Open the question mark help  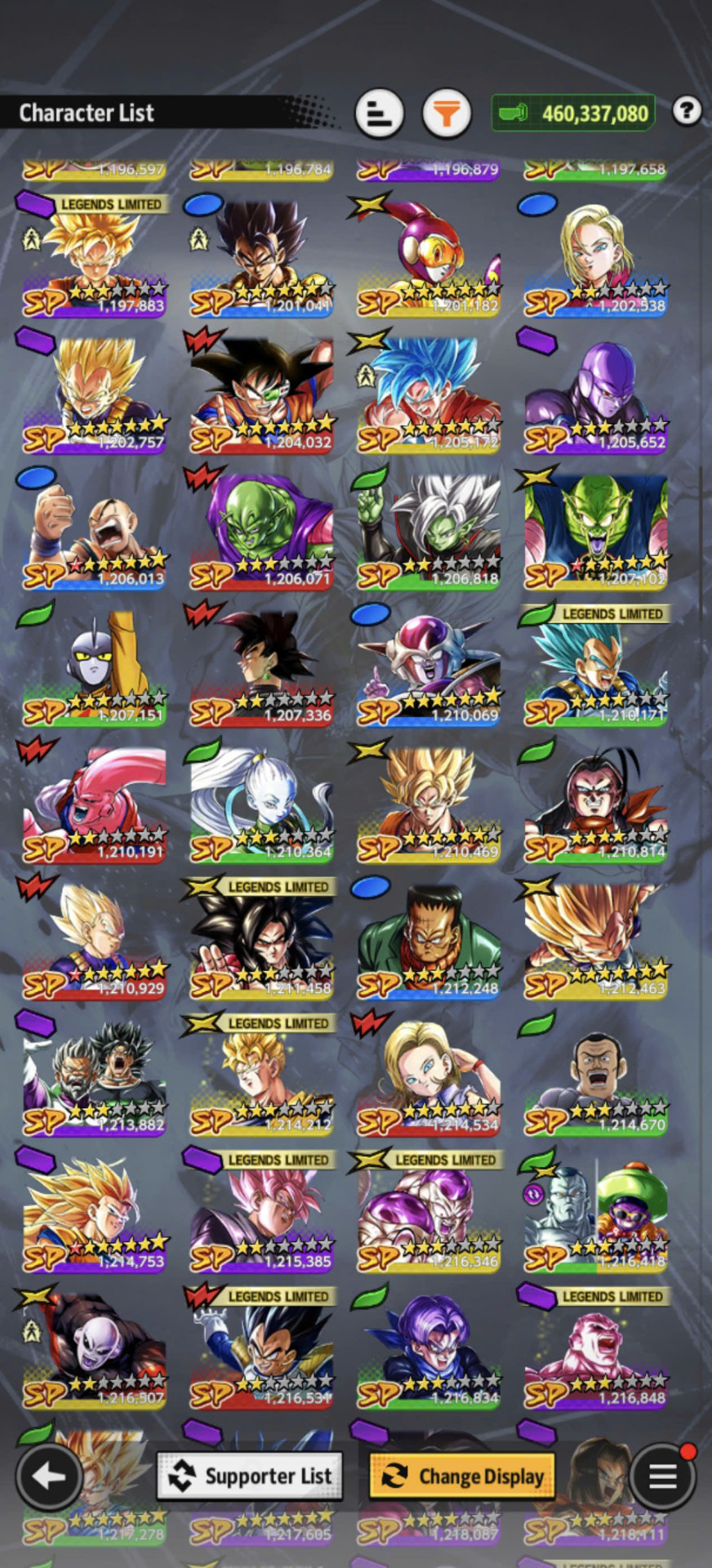(x=687, y=110)
